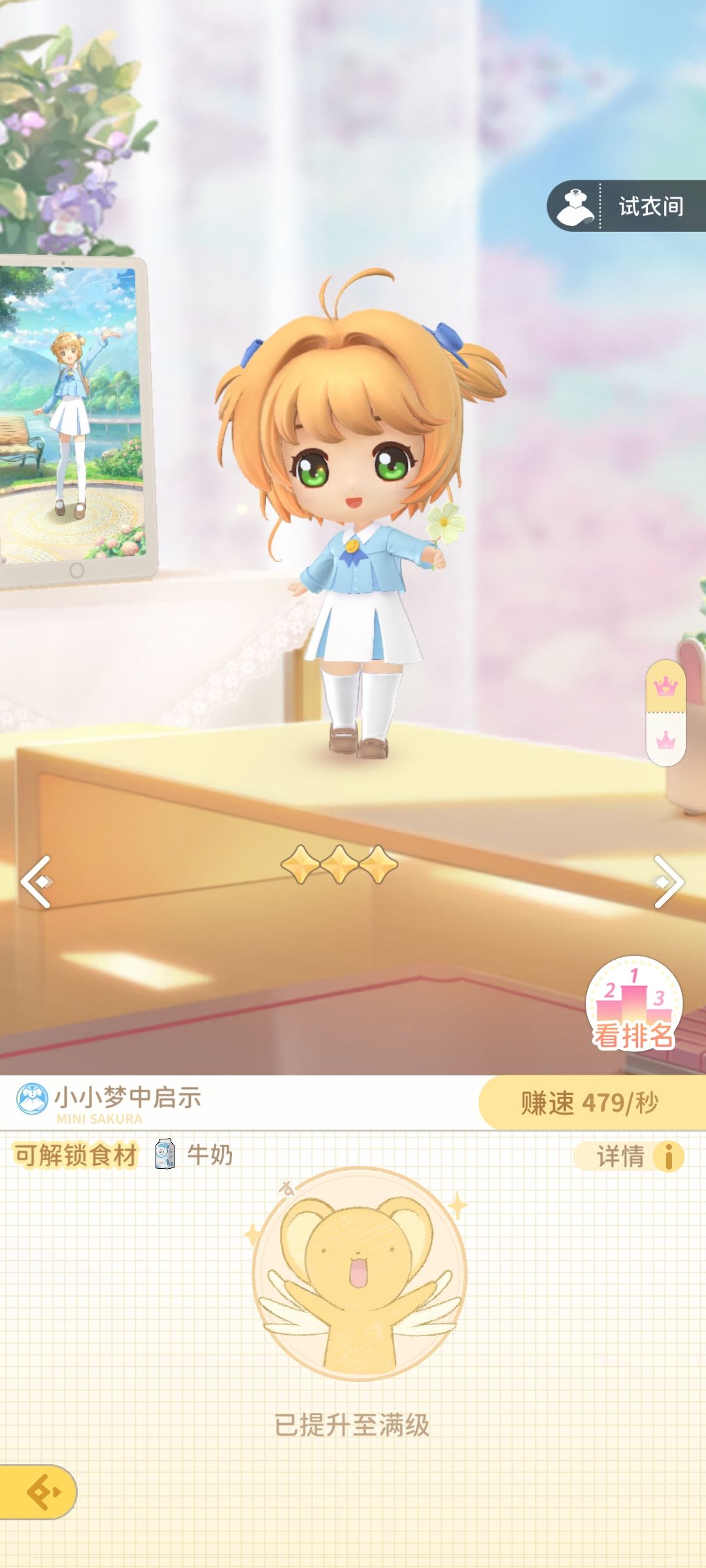The image size is (706, 1568).
Task: Tap the yellow back button at bottom left
Action: [x=38, y=1492]
